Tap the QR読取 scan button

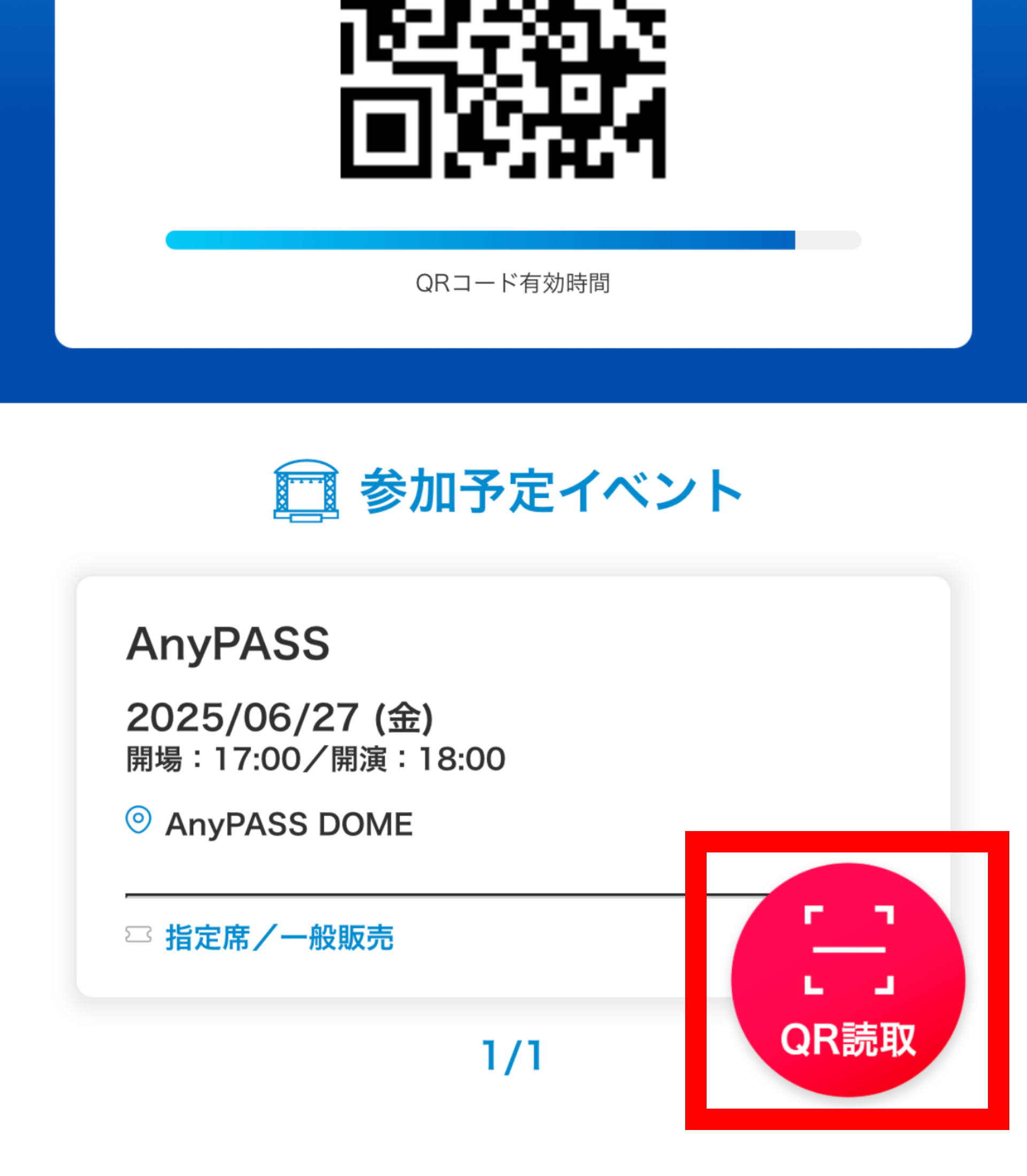point(848,981)
